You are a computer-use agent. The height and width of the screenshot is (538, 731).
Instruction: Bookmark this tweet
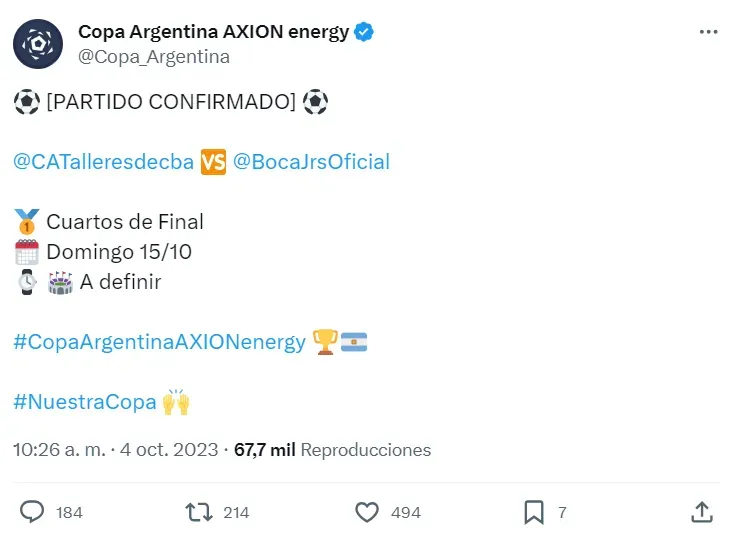533,512
